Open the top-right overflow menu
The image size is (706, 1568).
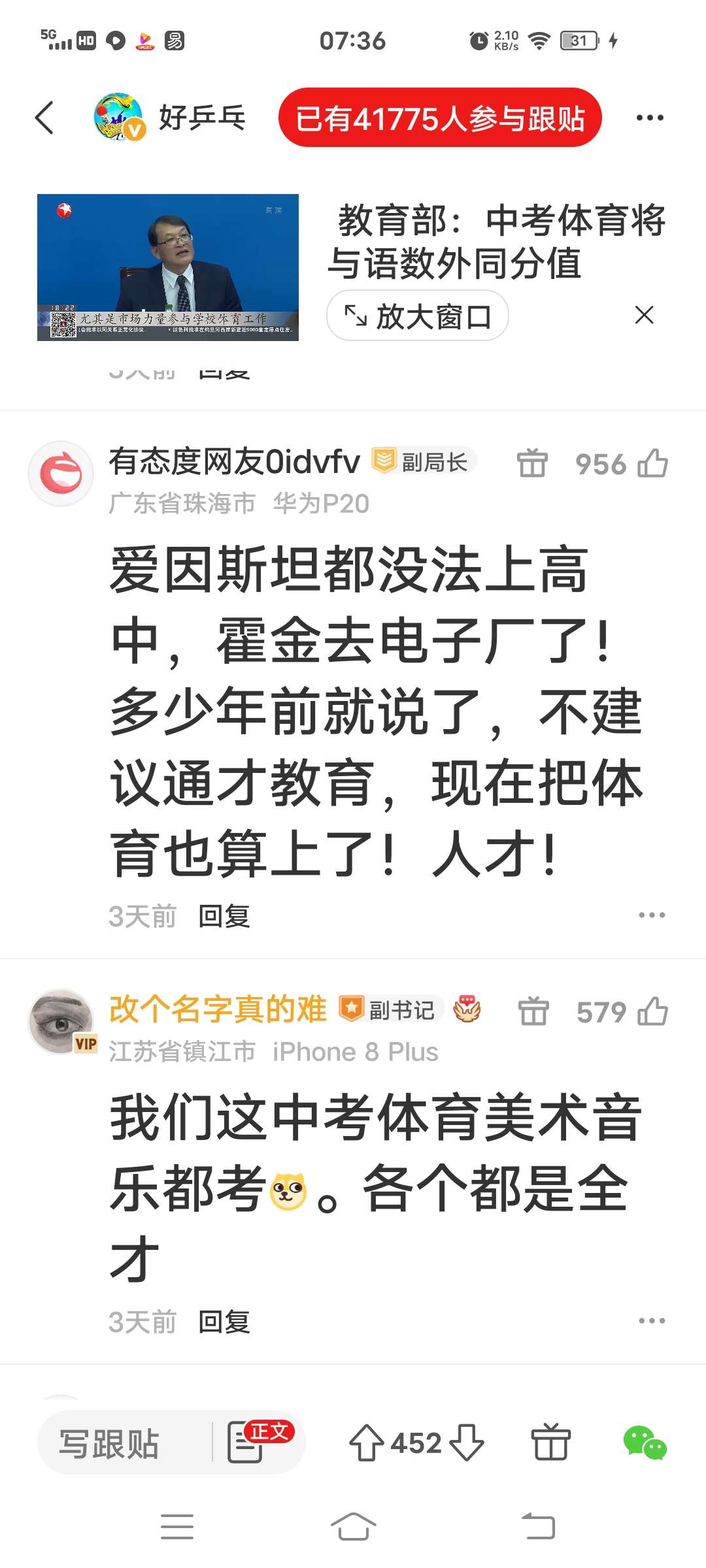click(x=650, y=118)
